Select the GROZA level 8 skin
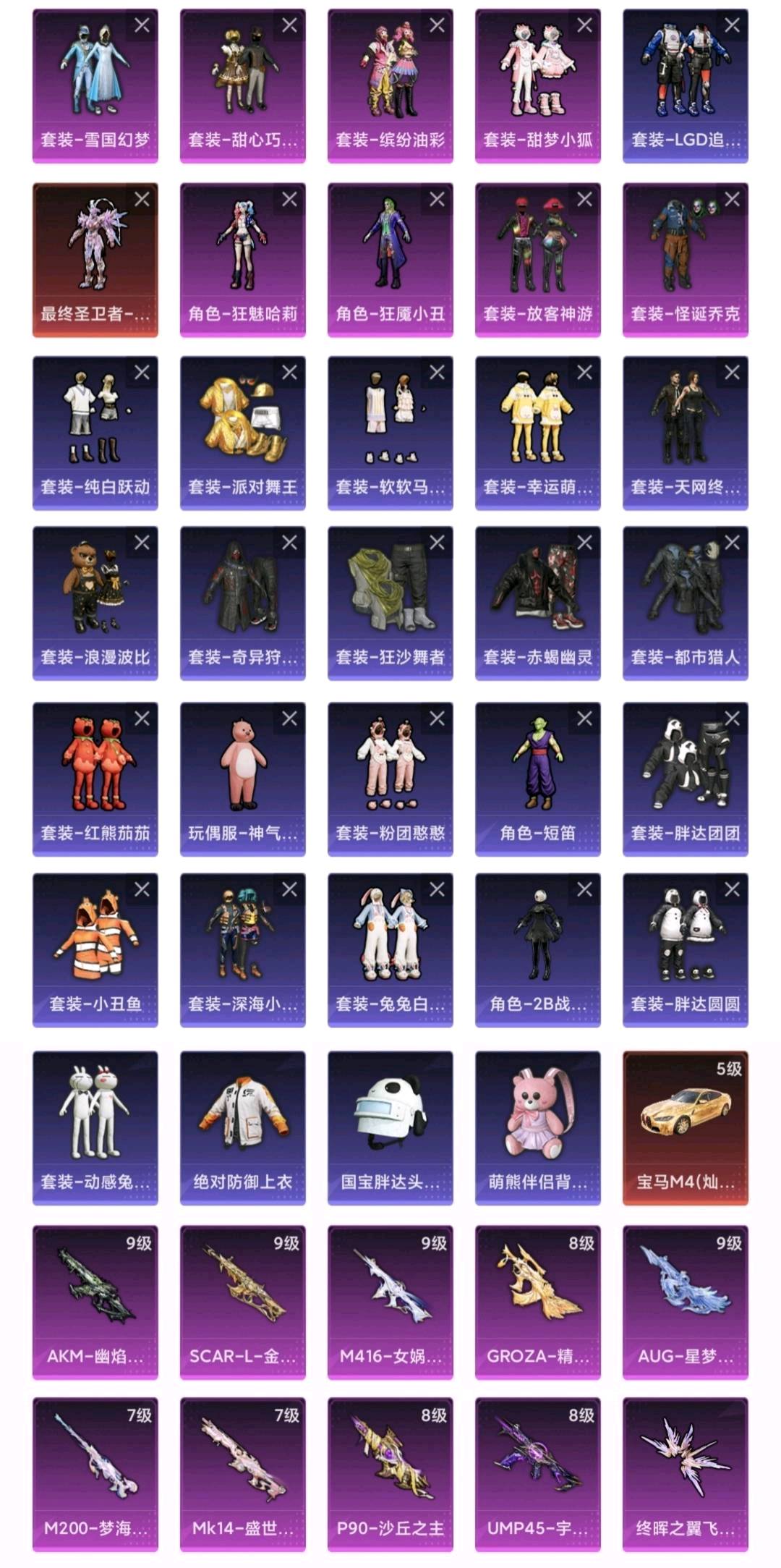Viewport: 781px width, 1568px height. 537,1302
